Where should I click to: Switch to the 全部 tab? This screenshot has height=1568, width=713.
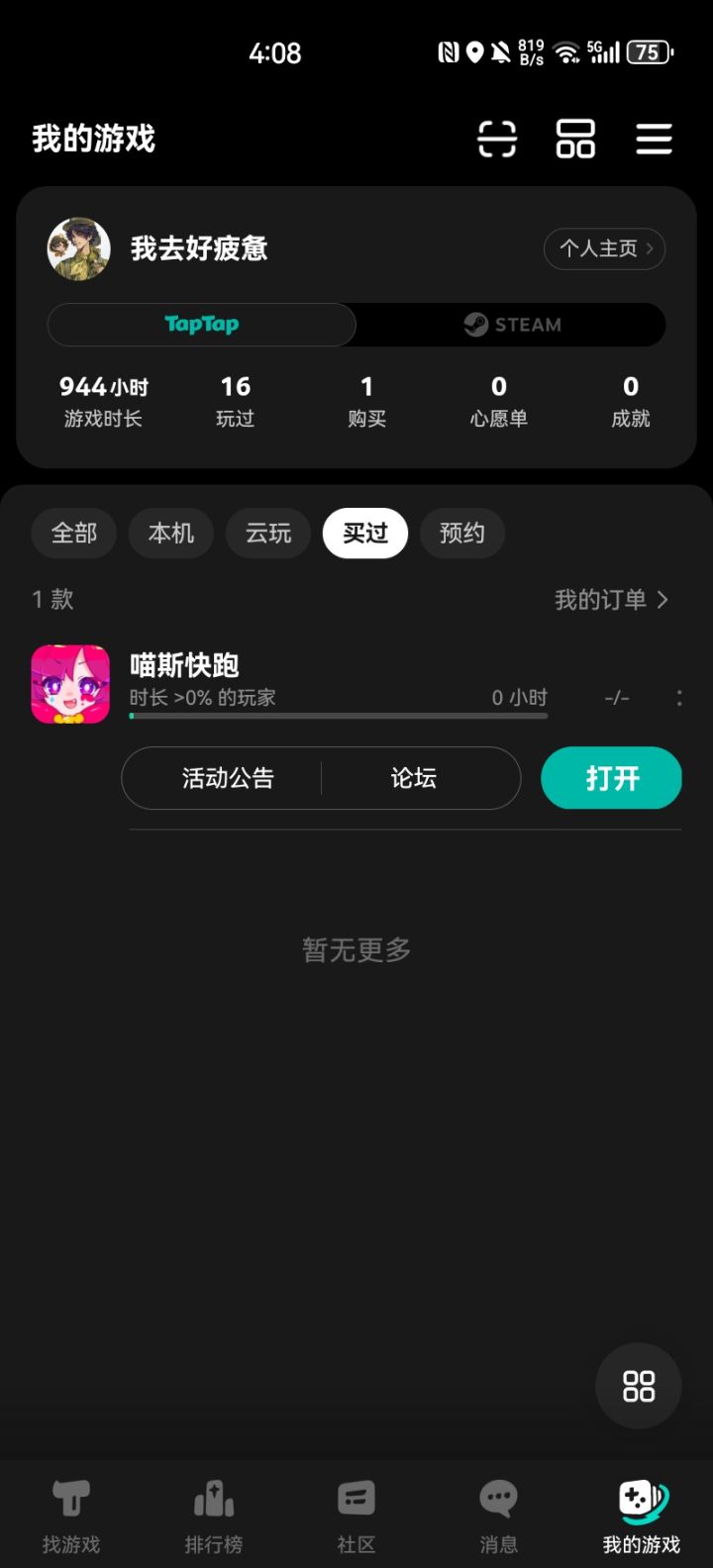[73, 533]
